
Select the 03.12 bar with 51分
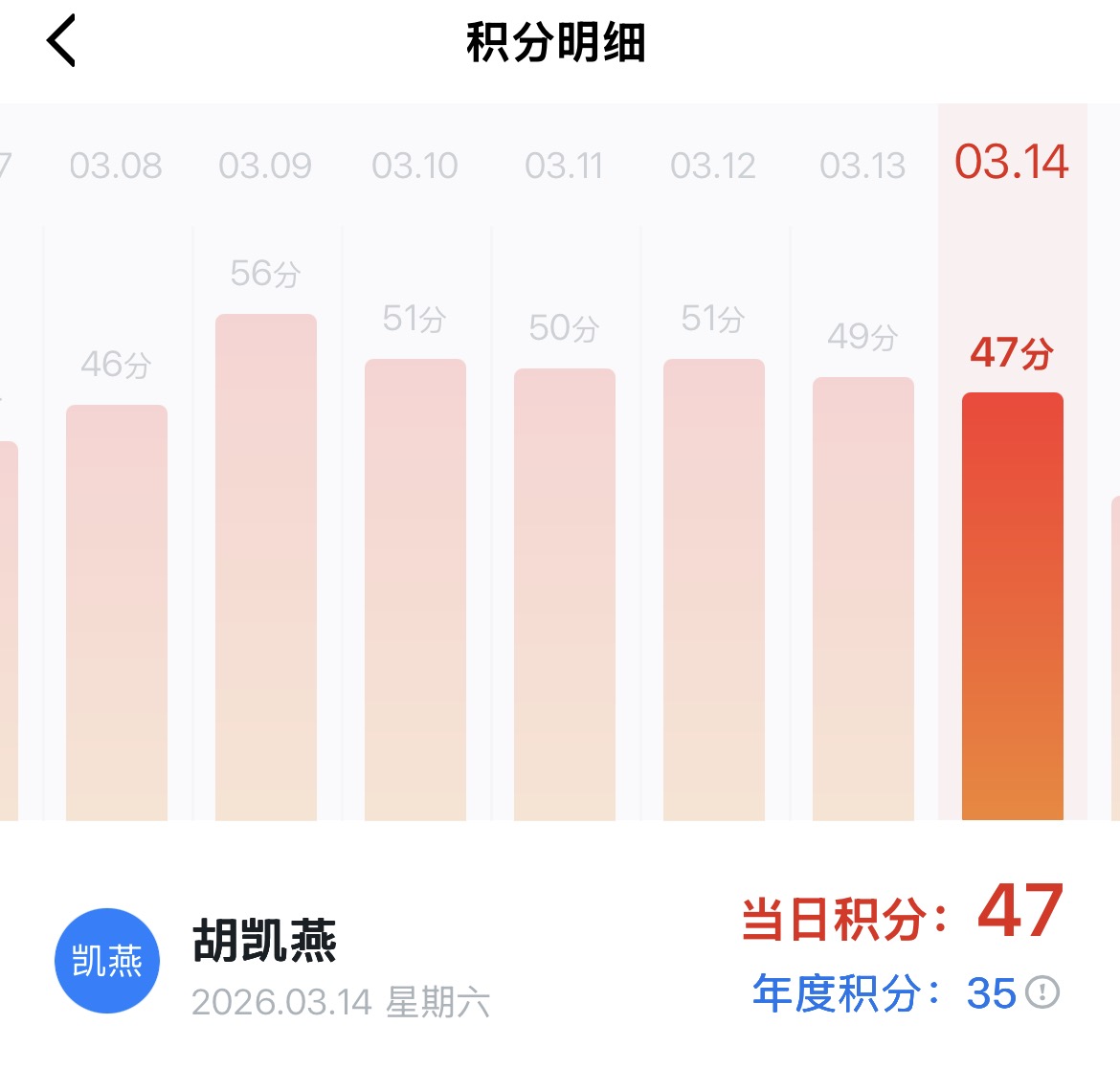click(x=714, y=590)
